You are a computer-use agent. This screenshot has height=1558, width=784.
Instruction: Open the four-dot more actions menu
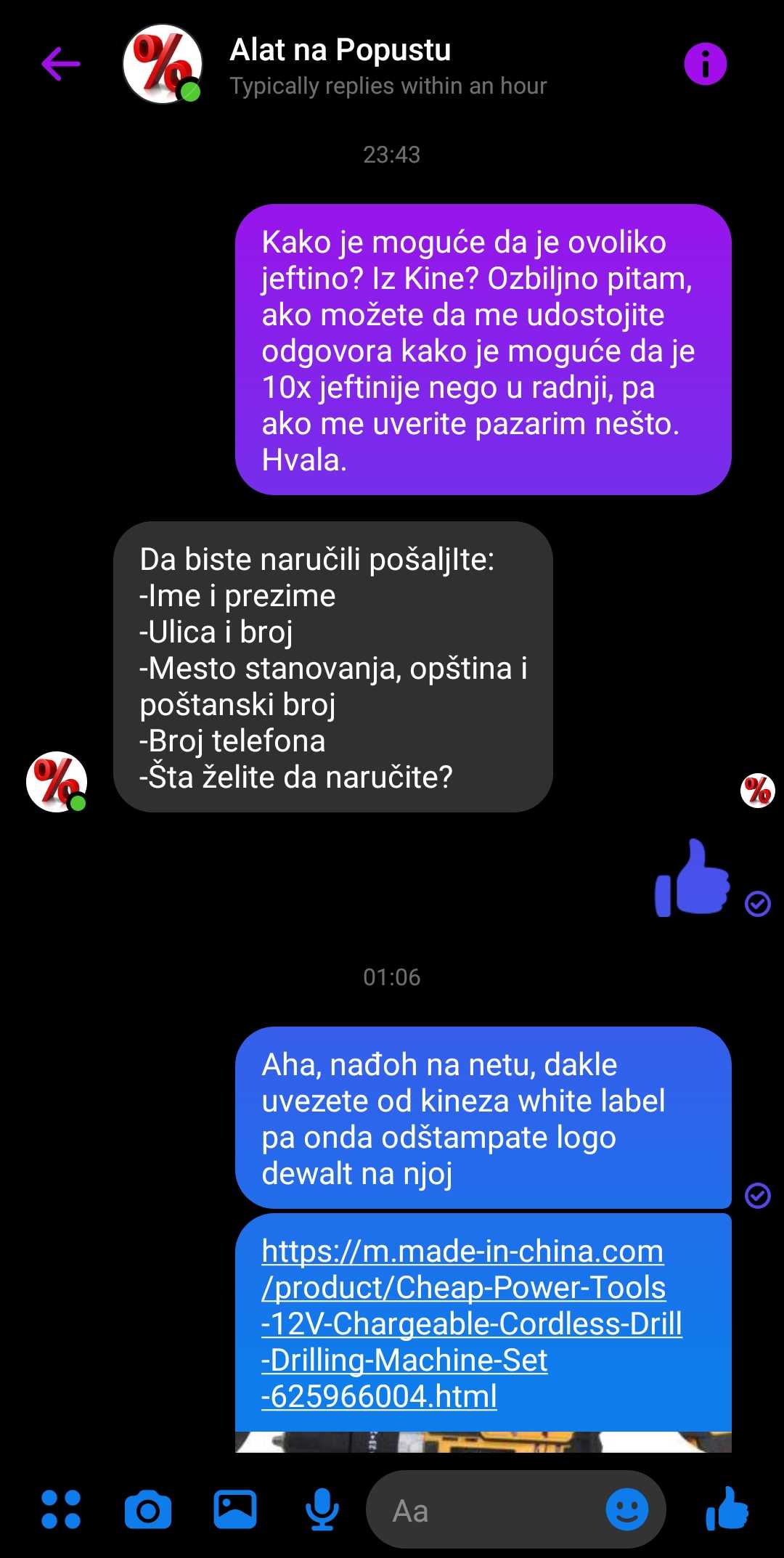point(61,1509)
